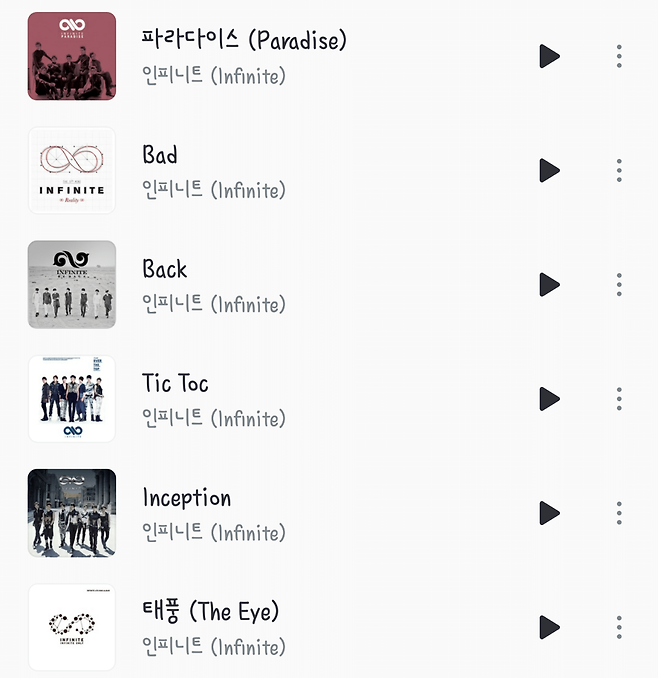Play 파라다이스 (Paradise) by Infinite
The width and height of the screenshot is (658, 678).
[549, 56]
